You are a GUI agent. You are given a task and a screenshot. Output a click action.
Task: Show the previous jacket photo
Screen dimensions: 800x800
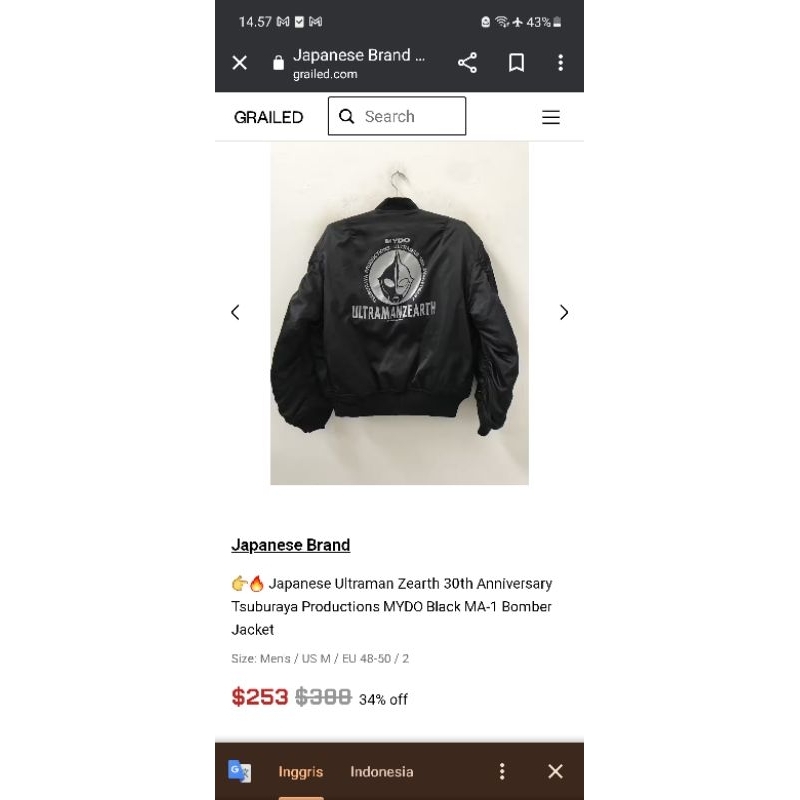coord(236,312)
